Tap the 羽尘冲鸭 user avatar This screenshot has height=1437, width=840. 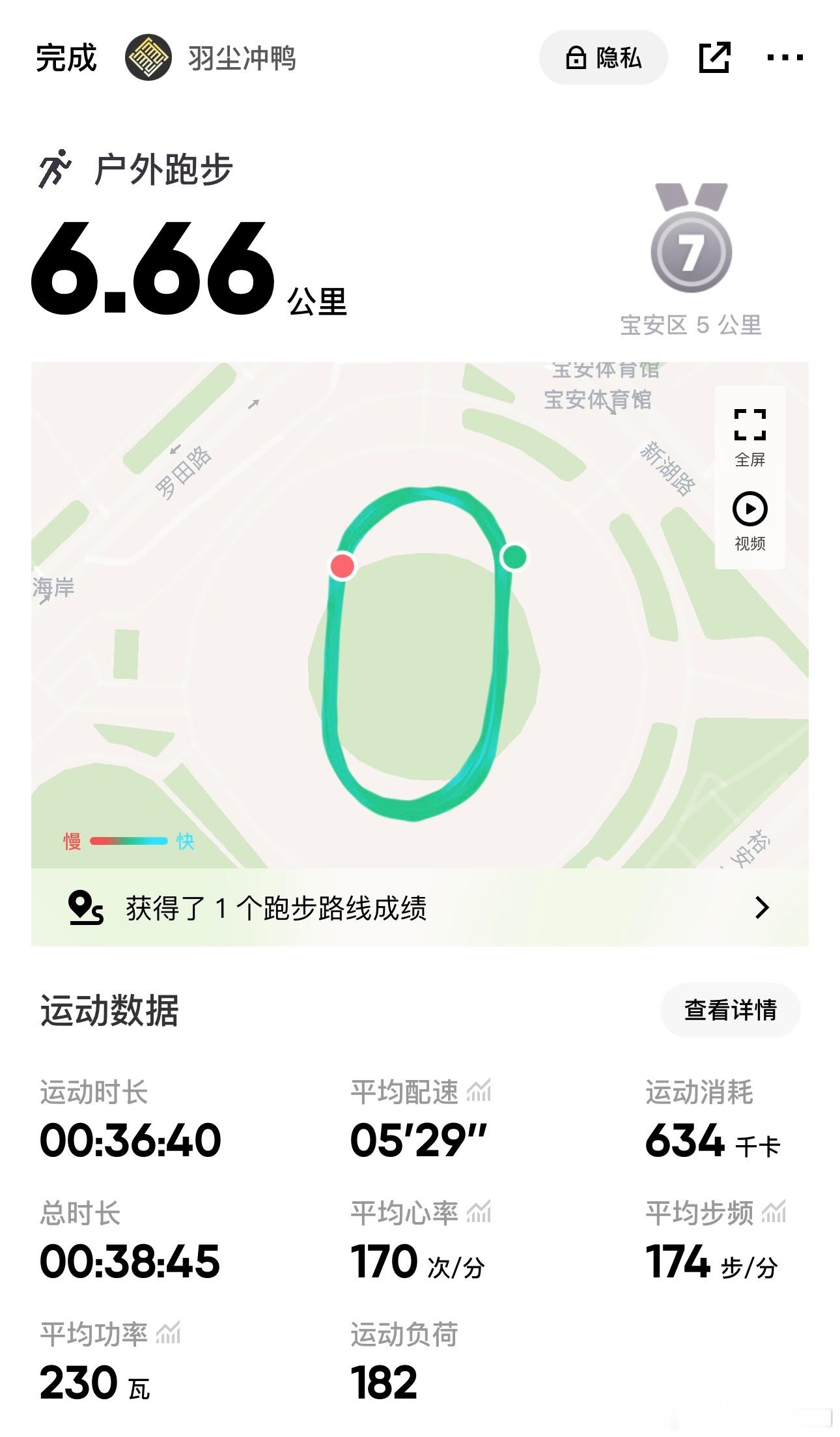[x=149, y=57]
